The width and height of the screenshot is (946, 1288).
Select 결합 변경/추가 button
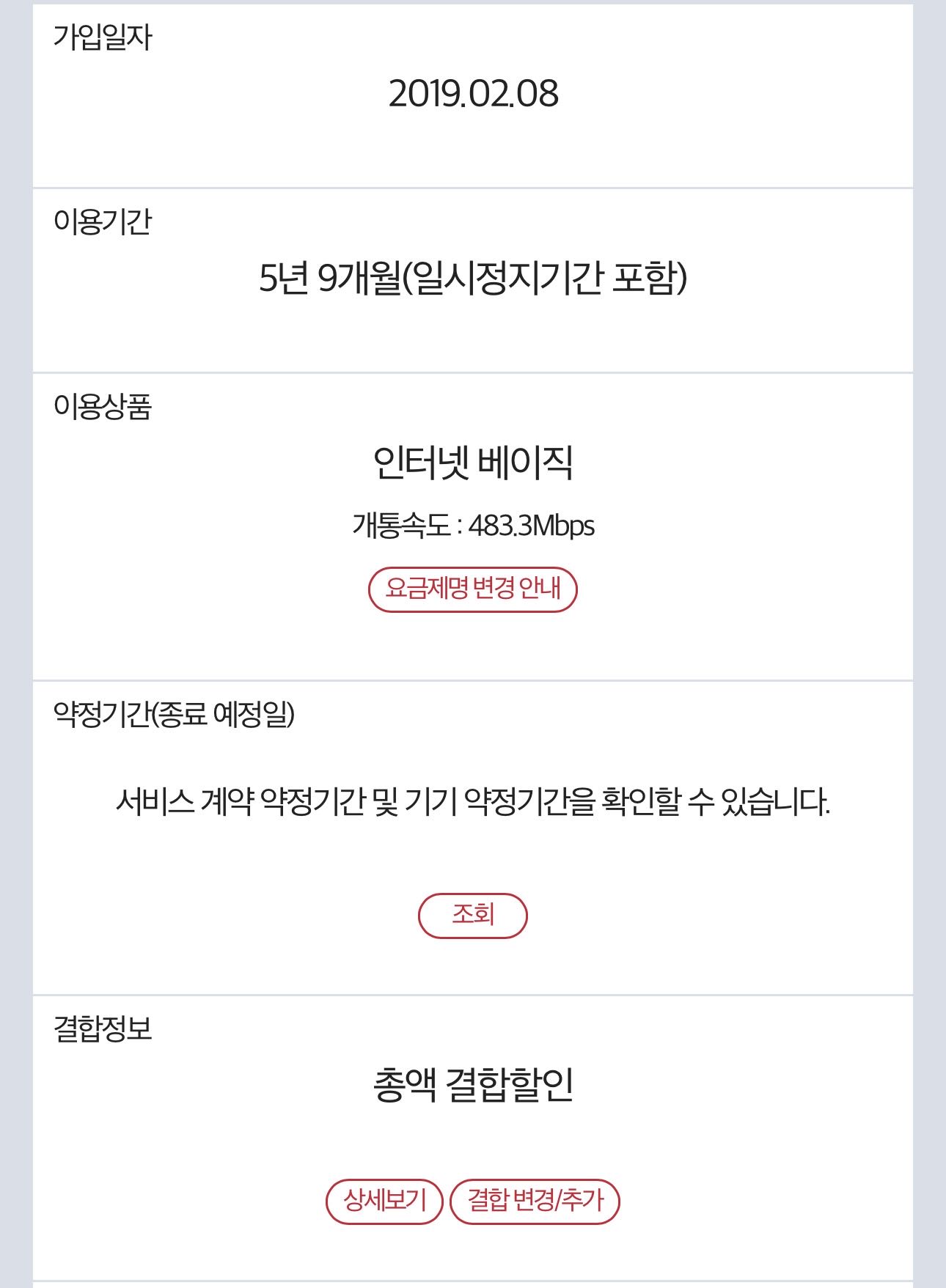(x=535, y=1201)
